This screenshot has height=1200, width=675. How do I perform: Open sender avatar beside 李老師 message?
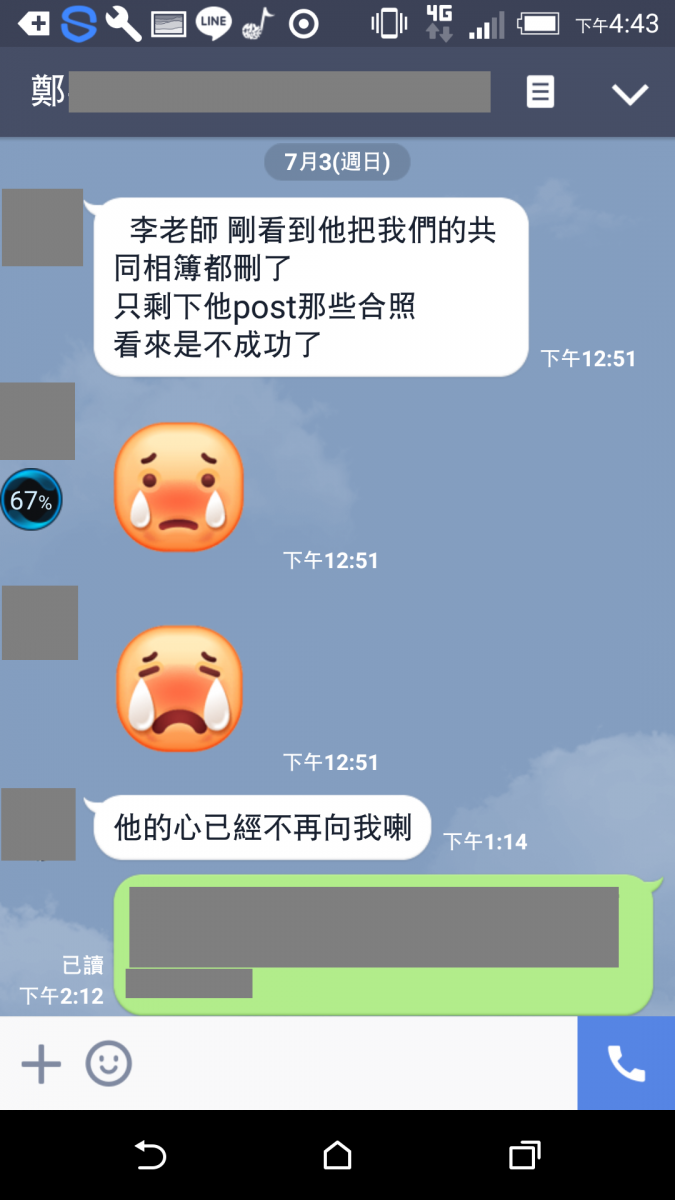[x=42, y=228]
